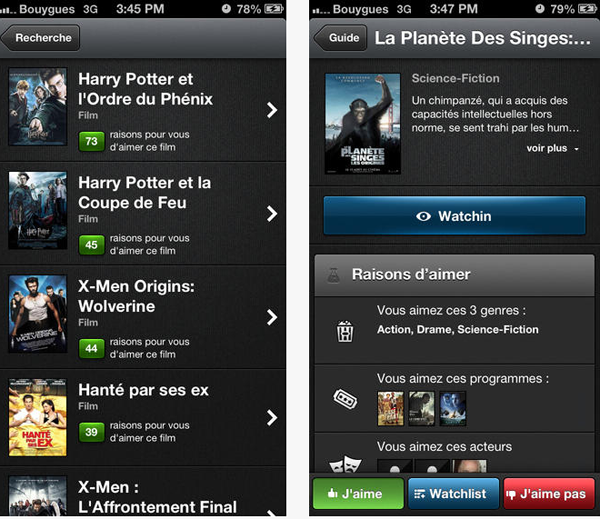Viewport: 600px width, 519px height.
Task: Like the film with J'aime
Action: point(357,493)
